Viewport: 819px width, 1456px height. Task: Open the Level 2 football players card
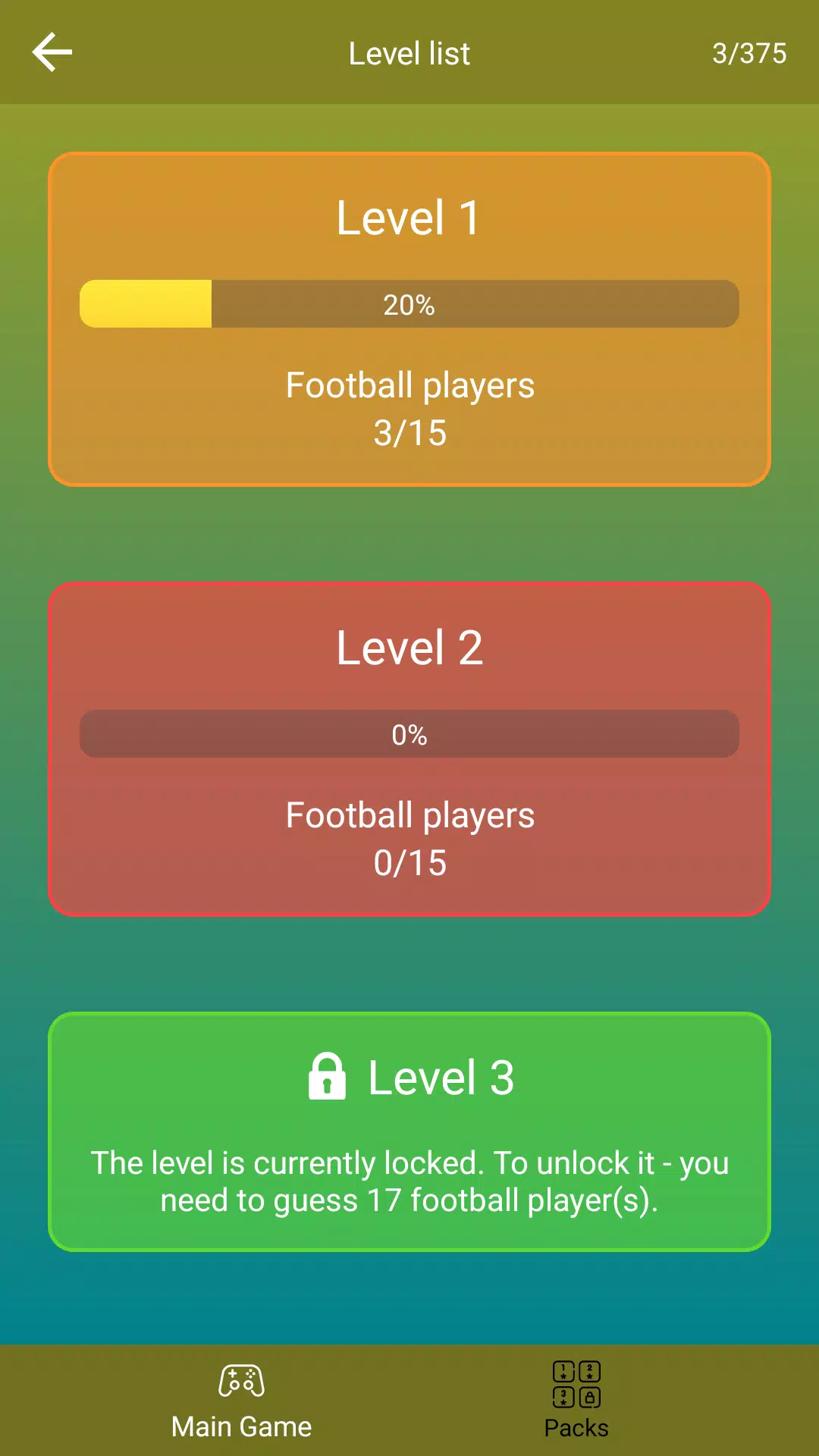point(409,749)
